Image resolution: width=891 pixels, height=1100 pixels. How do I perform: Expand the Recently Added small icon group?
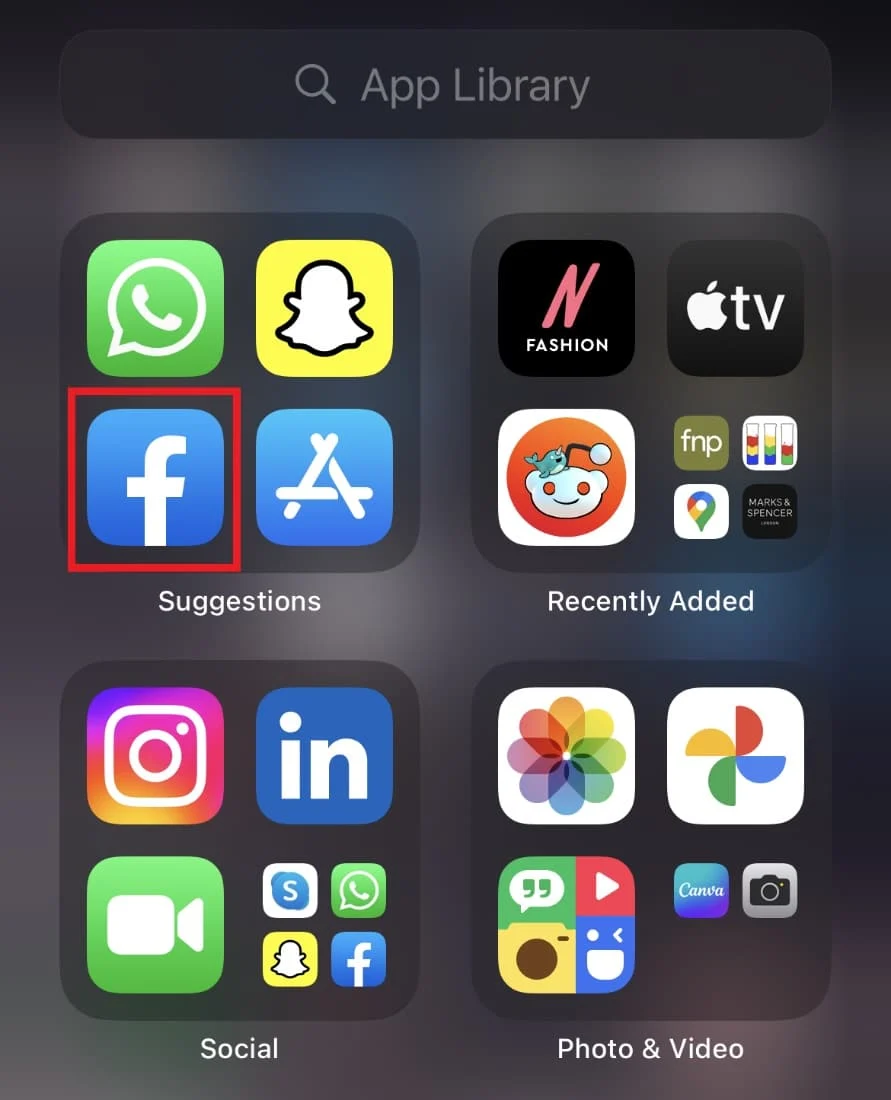735,477
